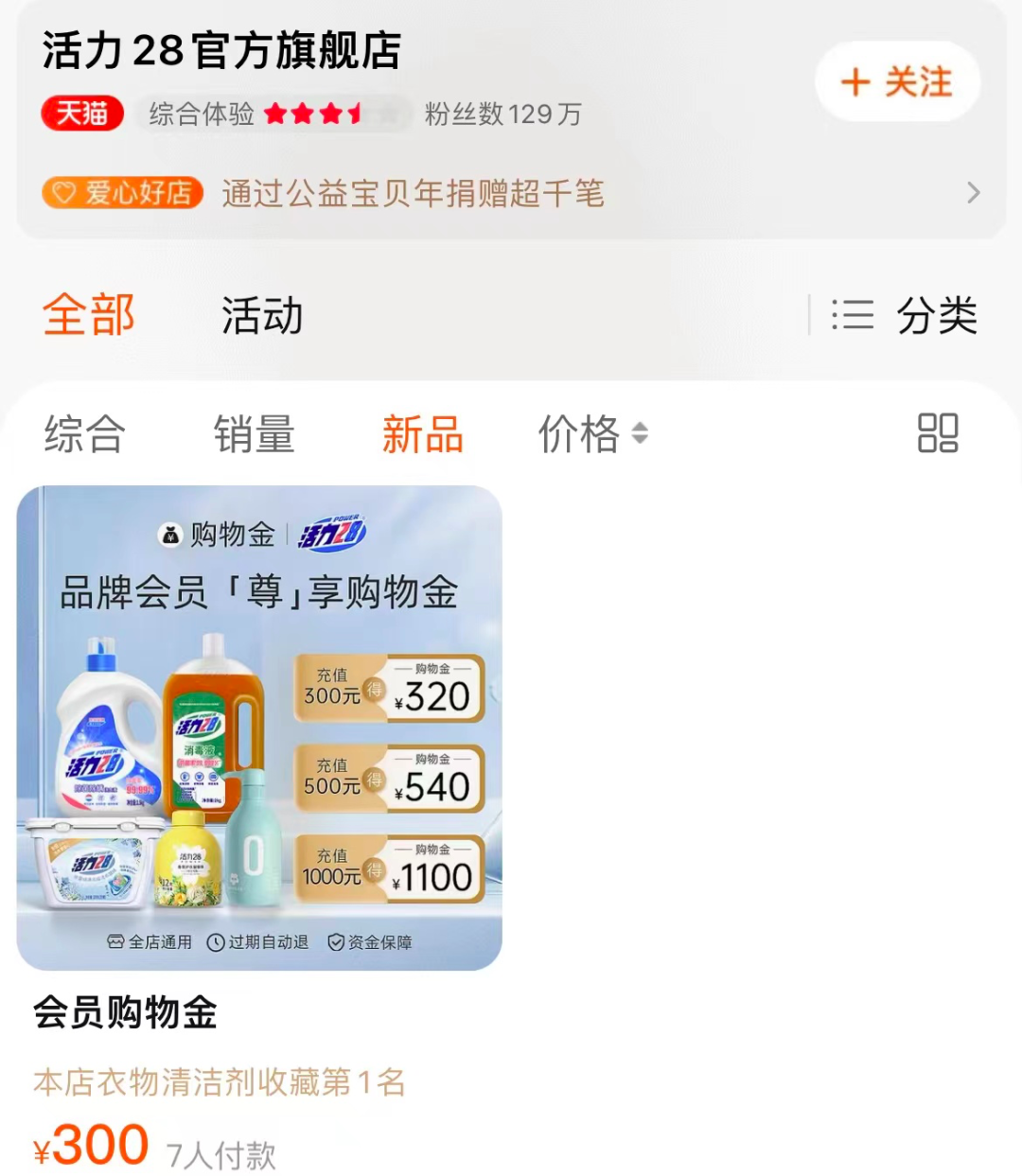Sort products by 销量
Viewport: 1022px width, 1176px height.
254,434
